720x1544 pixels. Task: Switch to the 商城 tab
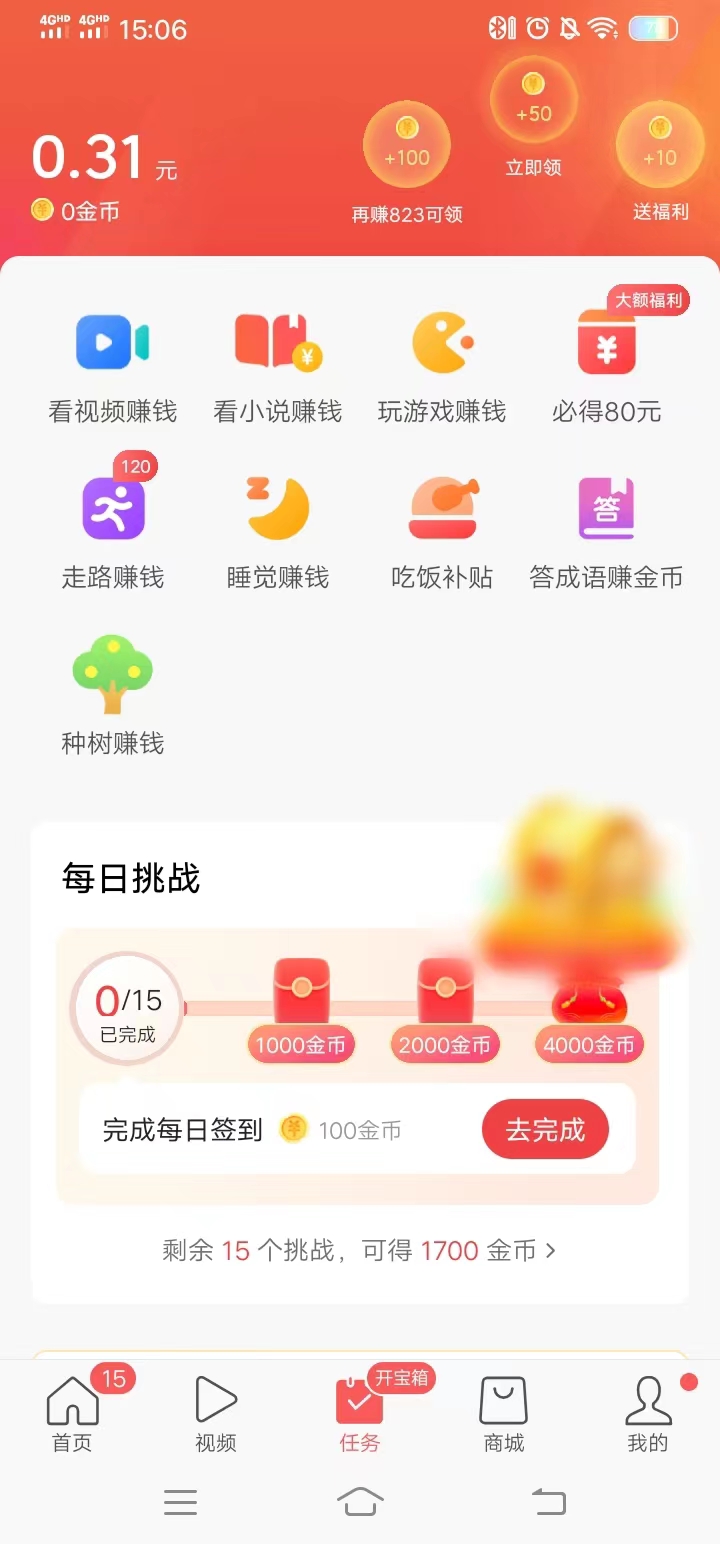(503, 1415)
